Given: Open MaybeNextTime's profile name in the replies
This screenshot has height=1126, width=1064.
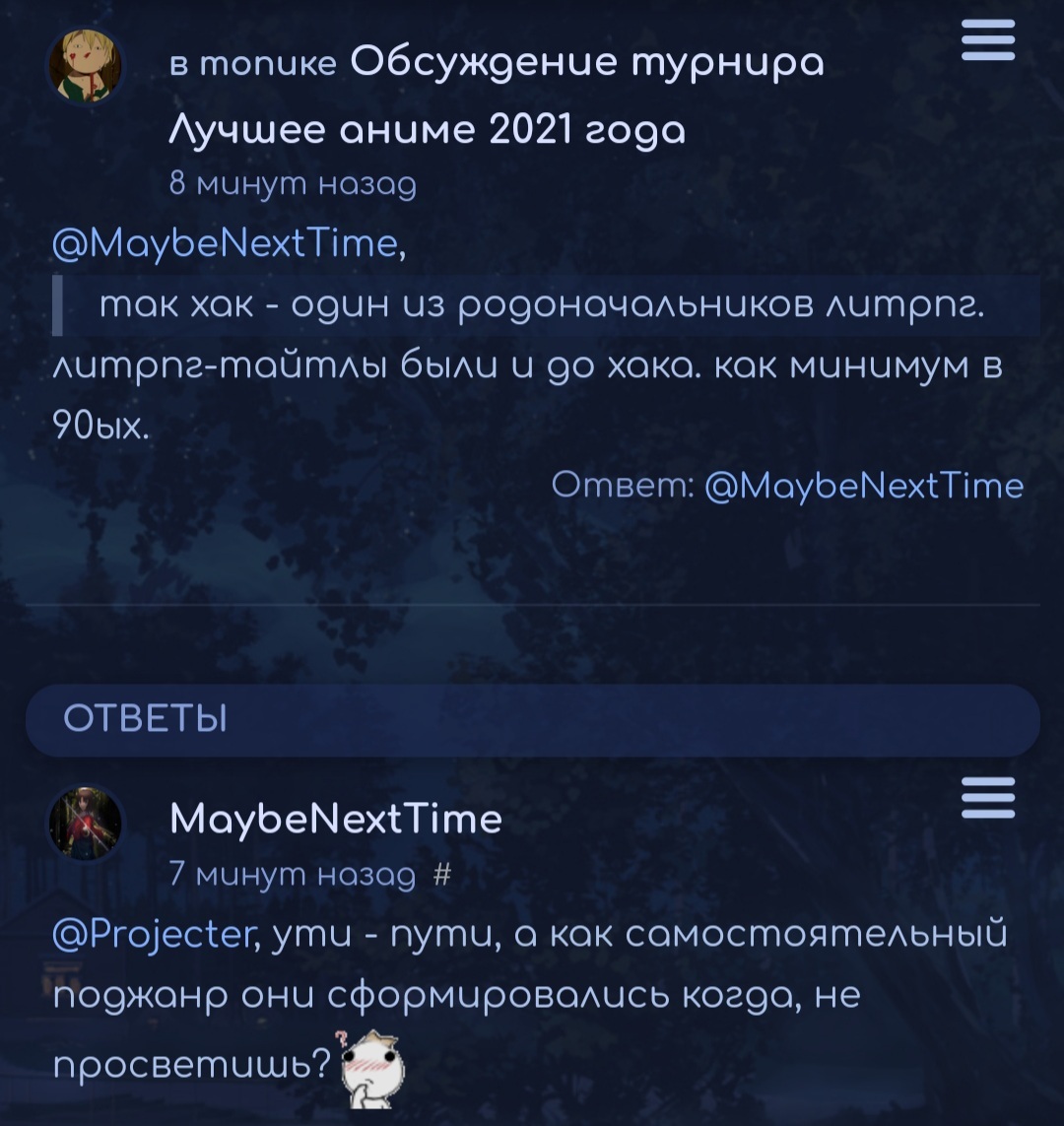Looking at the screenshot, I should [x=336, y=819].
